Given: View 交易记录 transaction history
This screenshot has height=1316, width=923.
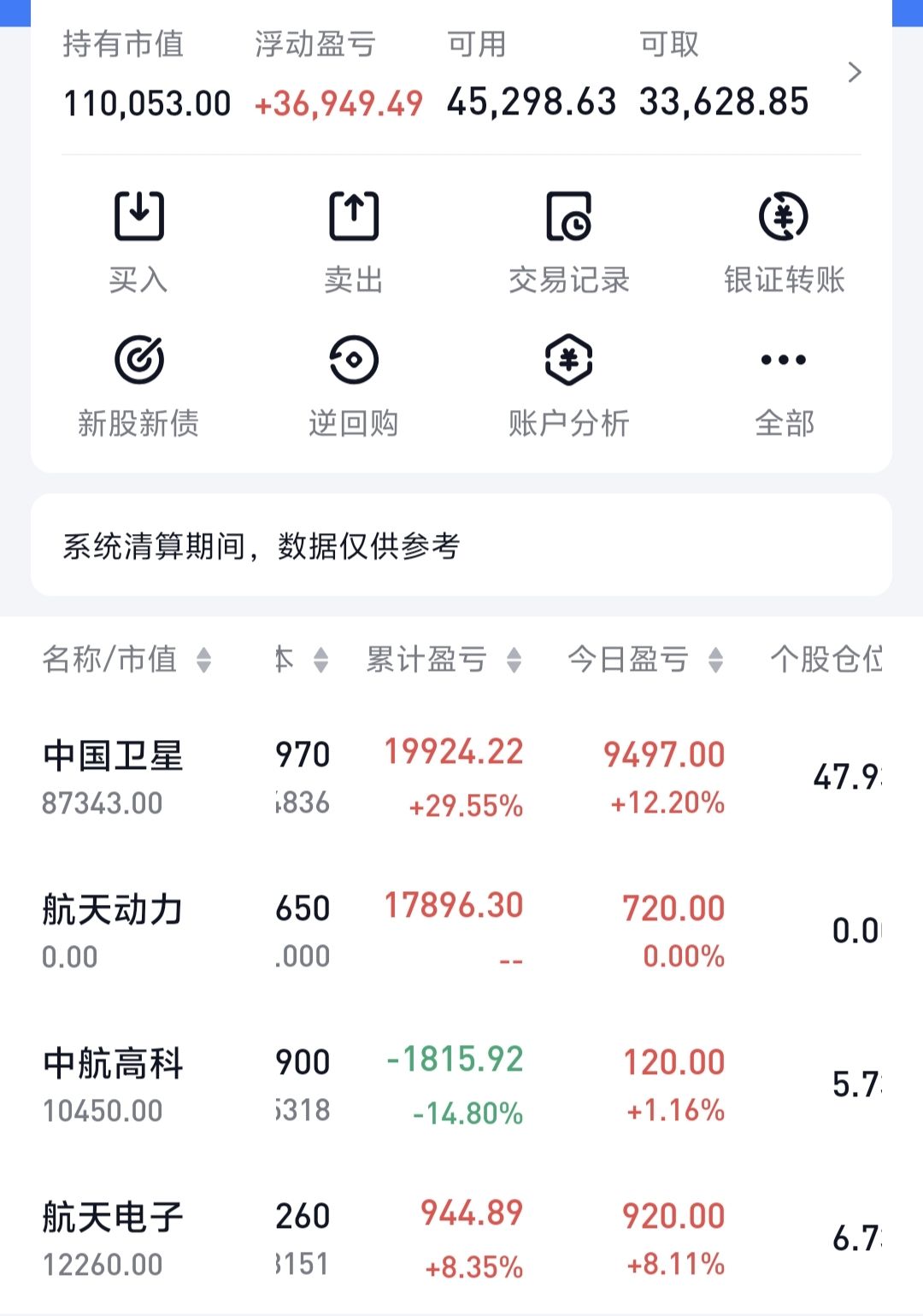Looking at the screenshot, I should 569,239.
